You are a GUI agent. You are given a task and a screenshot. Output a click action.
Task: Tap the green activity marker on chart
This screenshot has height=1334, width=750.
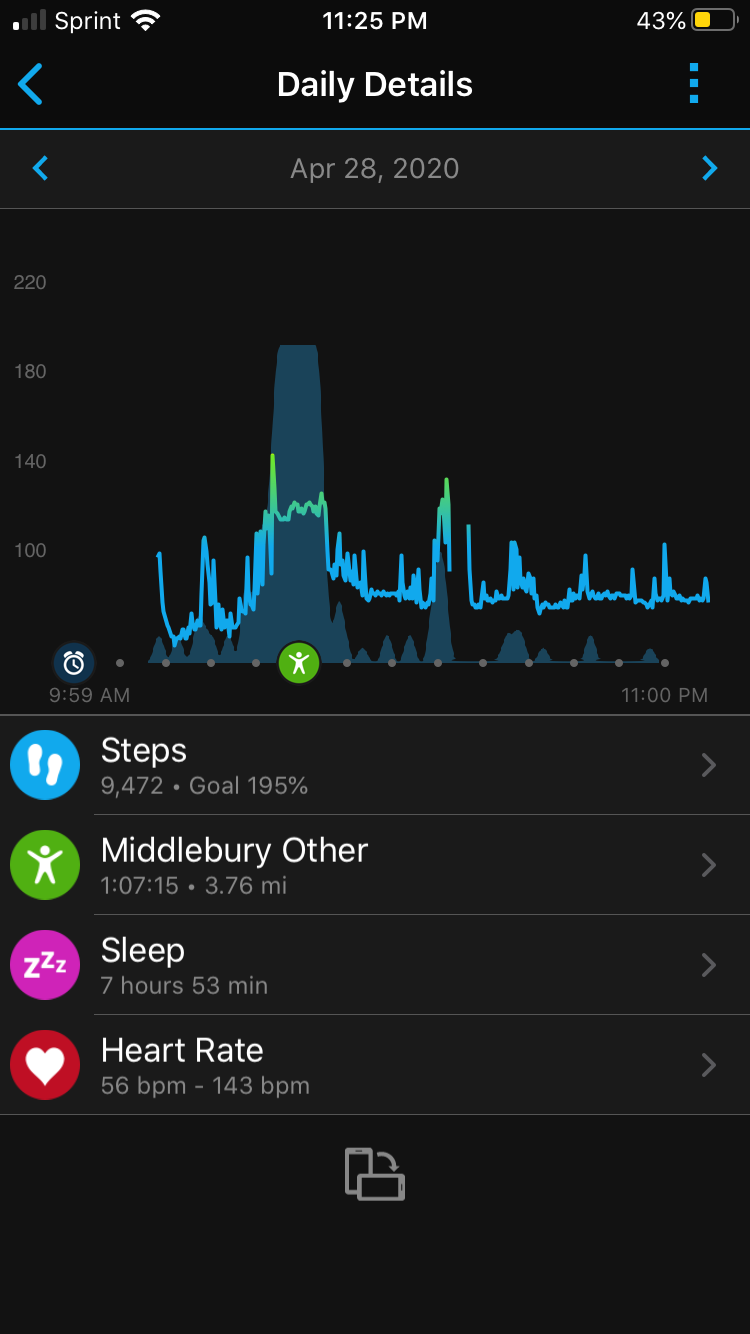coord(298,662)
